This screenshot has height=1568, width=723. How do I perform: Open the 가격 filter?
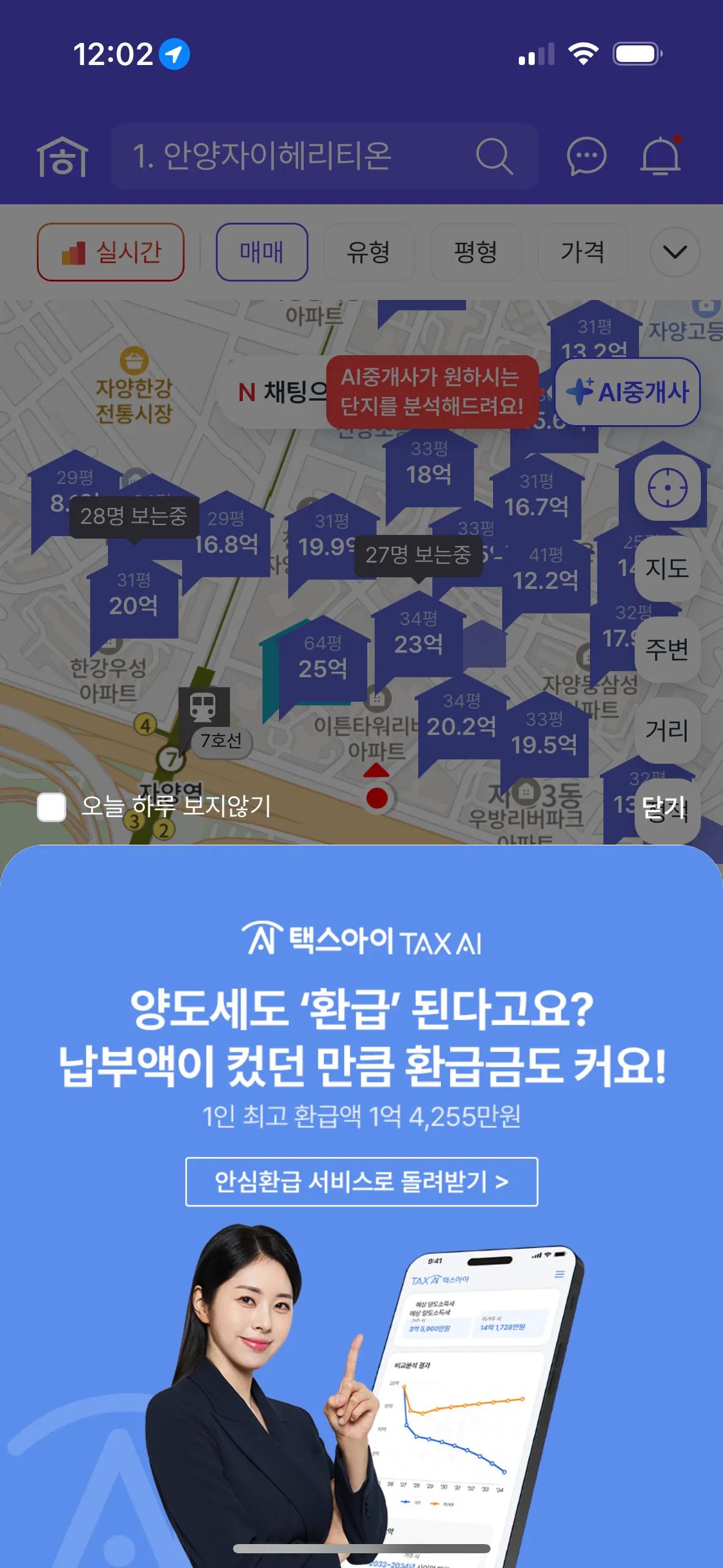pos(583,252)
